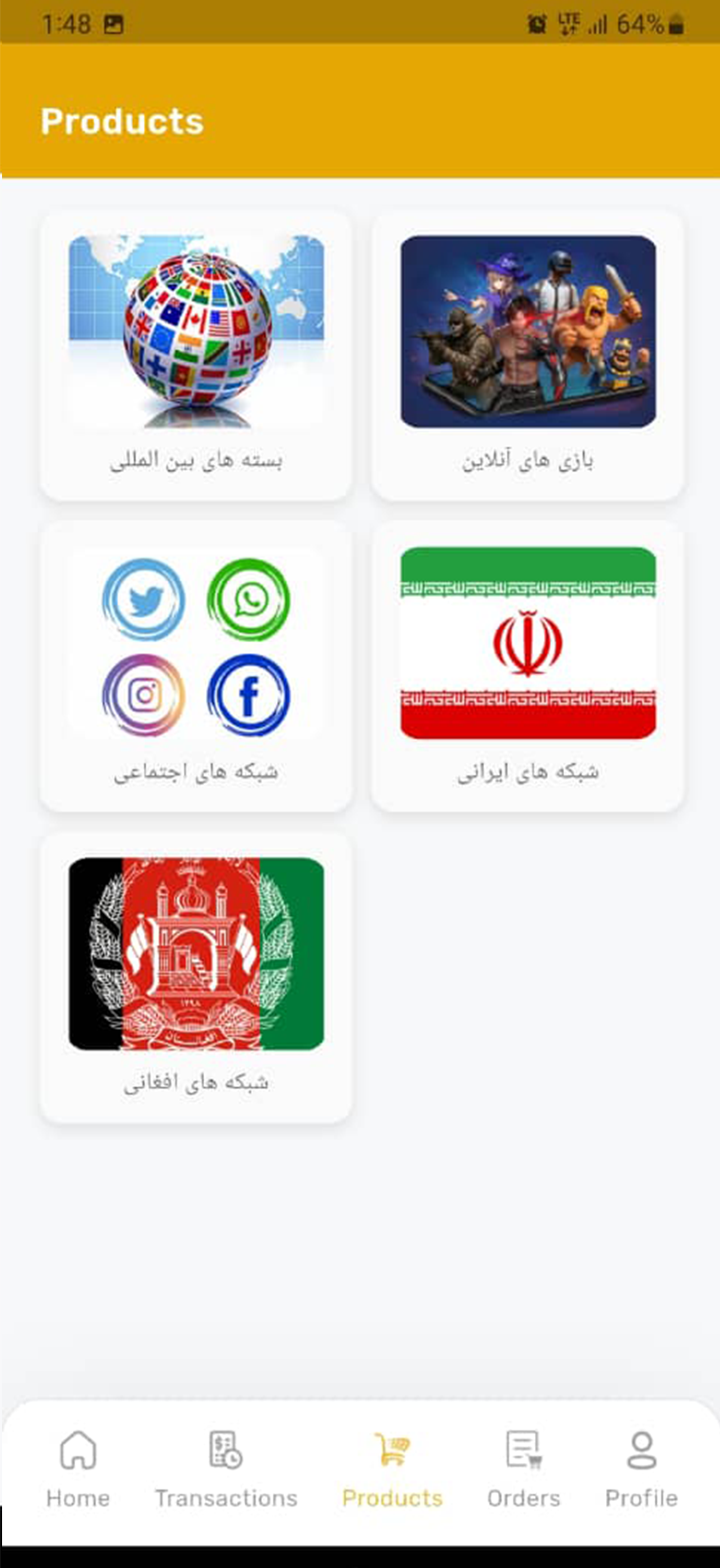Open the Orders tab
720x1568 pixels.
click(523, 1468)
